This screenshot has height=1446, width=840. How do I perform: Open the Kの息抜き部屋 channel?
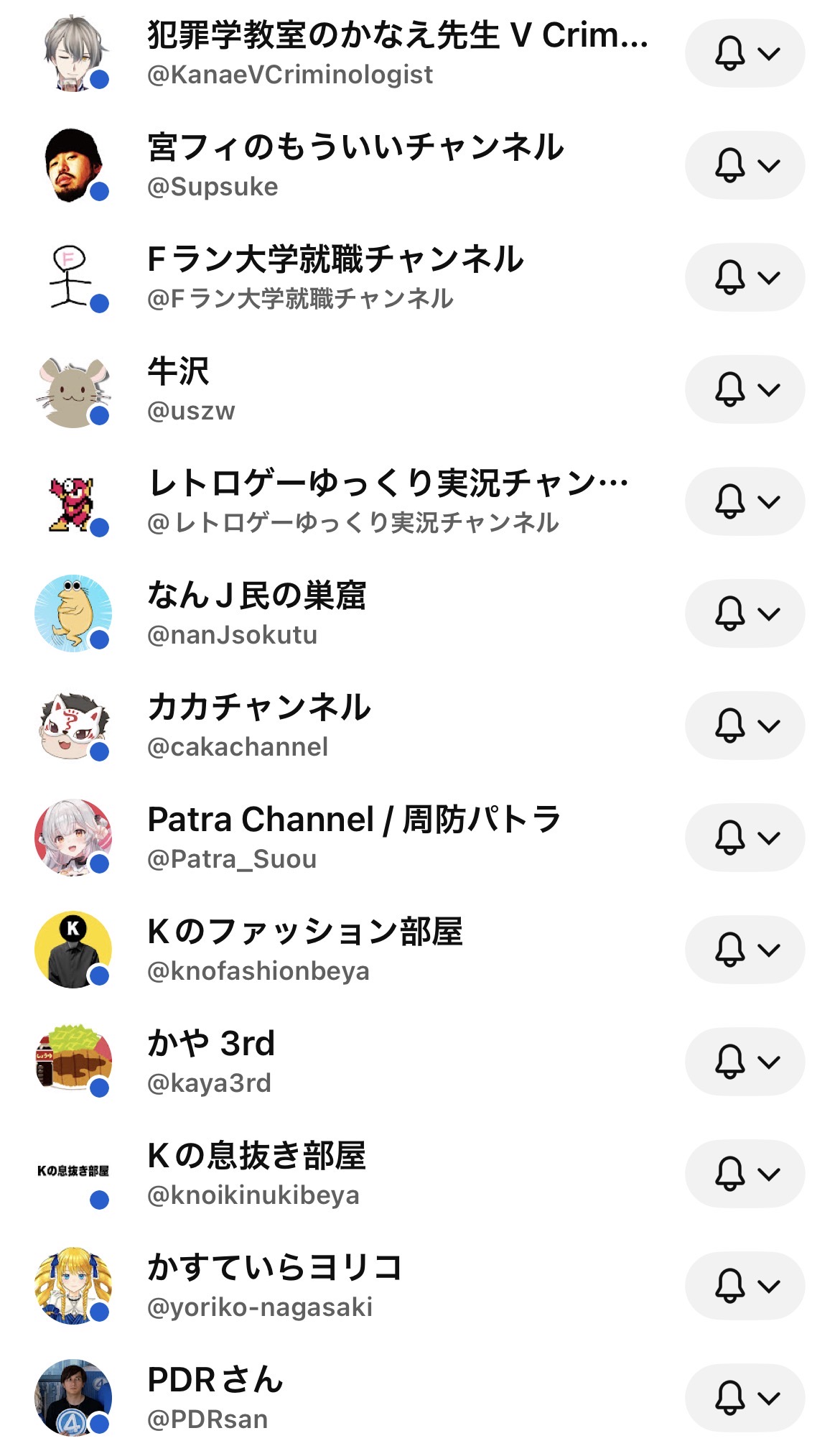click(256, 1174)
